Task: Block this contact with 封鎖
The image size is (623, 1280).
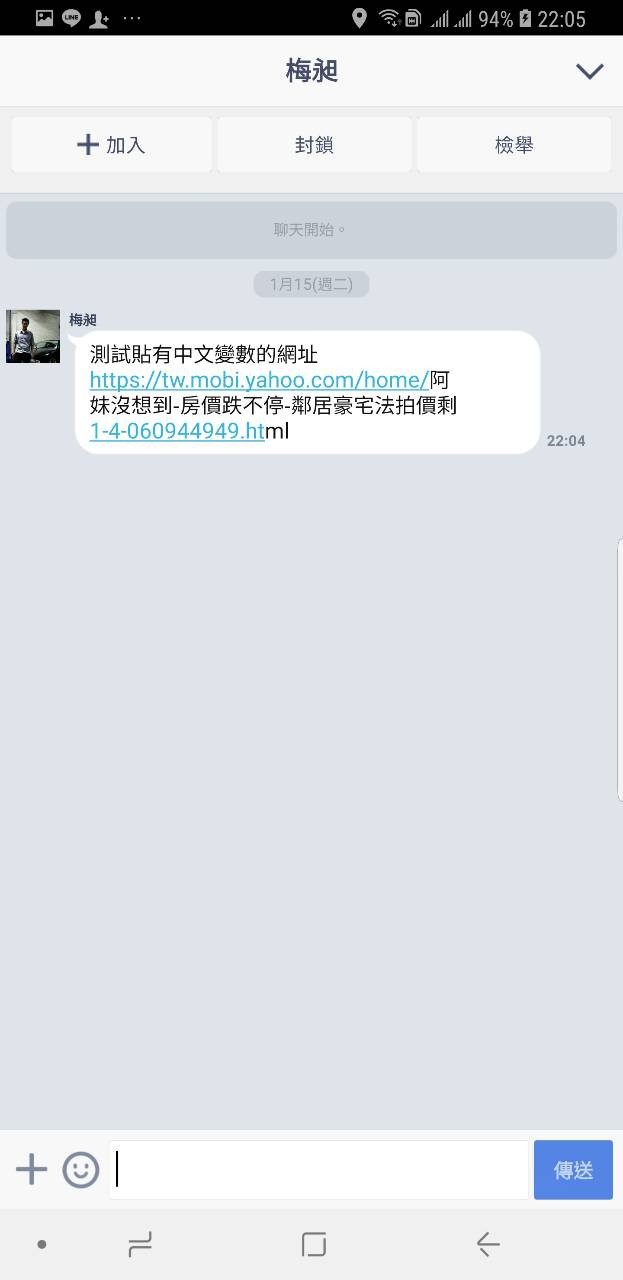Action: pos(314,145)
